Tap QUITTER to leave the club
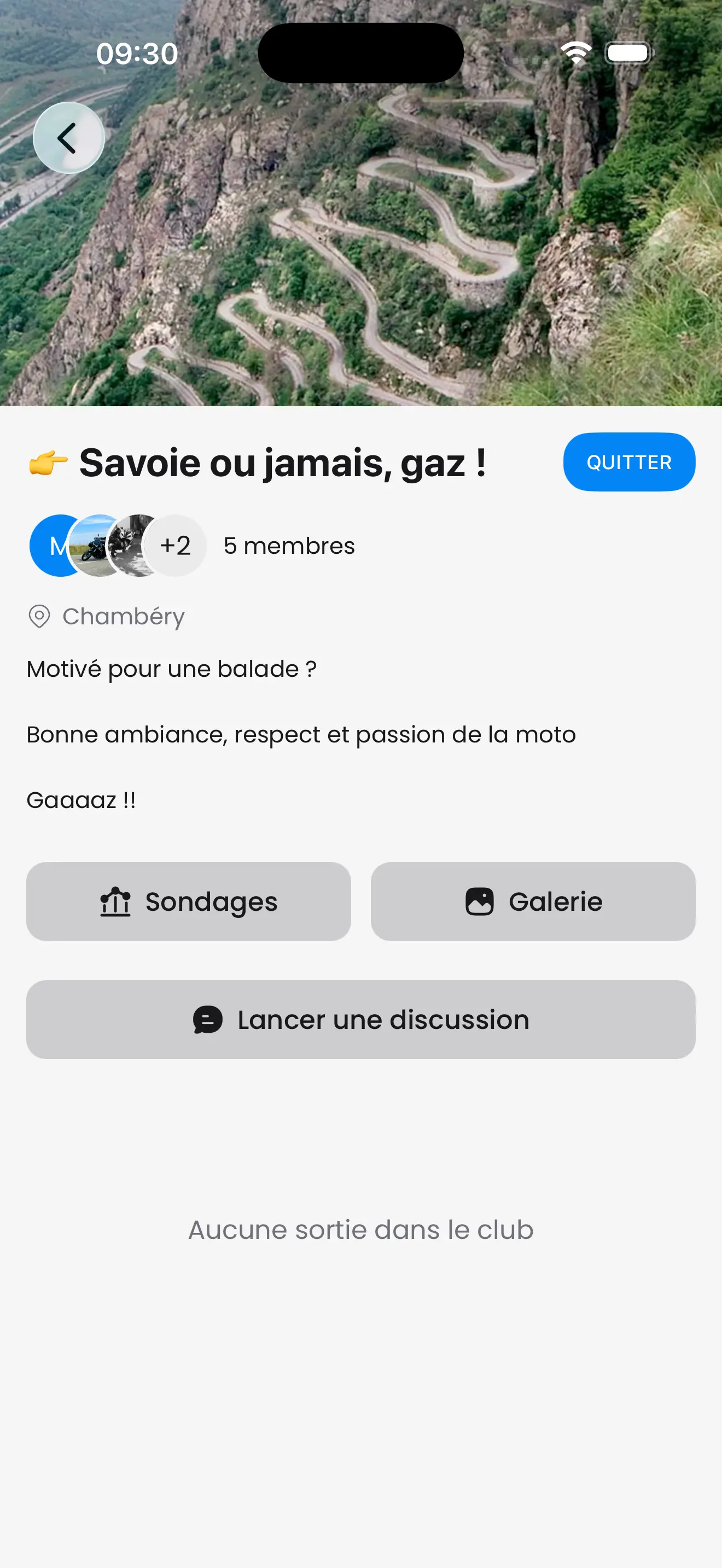Viewport: 722px width, 1568px height. (628, 462)
